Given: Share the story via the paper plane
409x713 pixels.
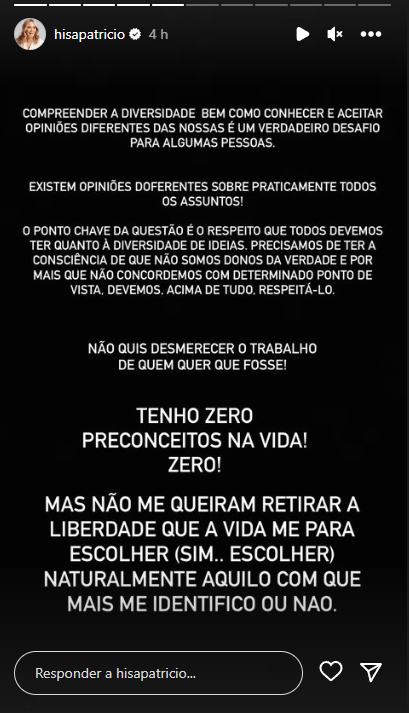Looking at the screenshot, I should click(x=371, y=672).
